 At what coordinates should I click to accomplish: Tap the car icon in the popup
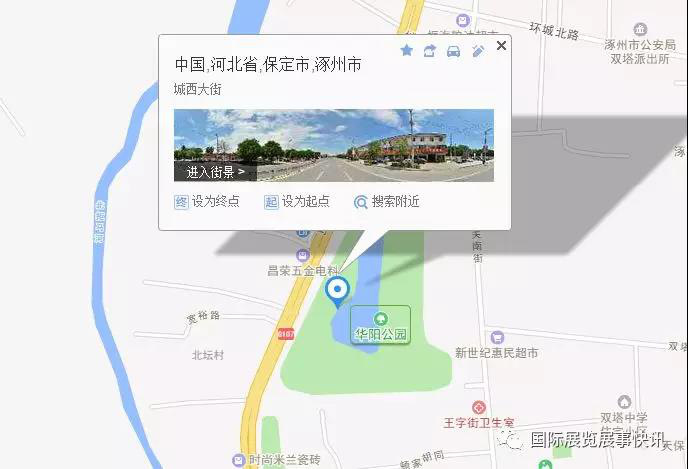click(x=453, y=51)
